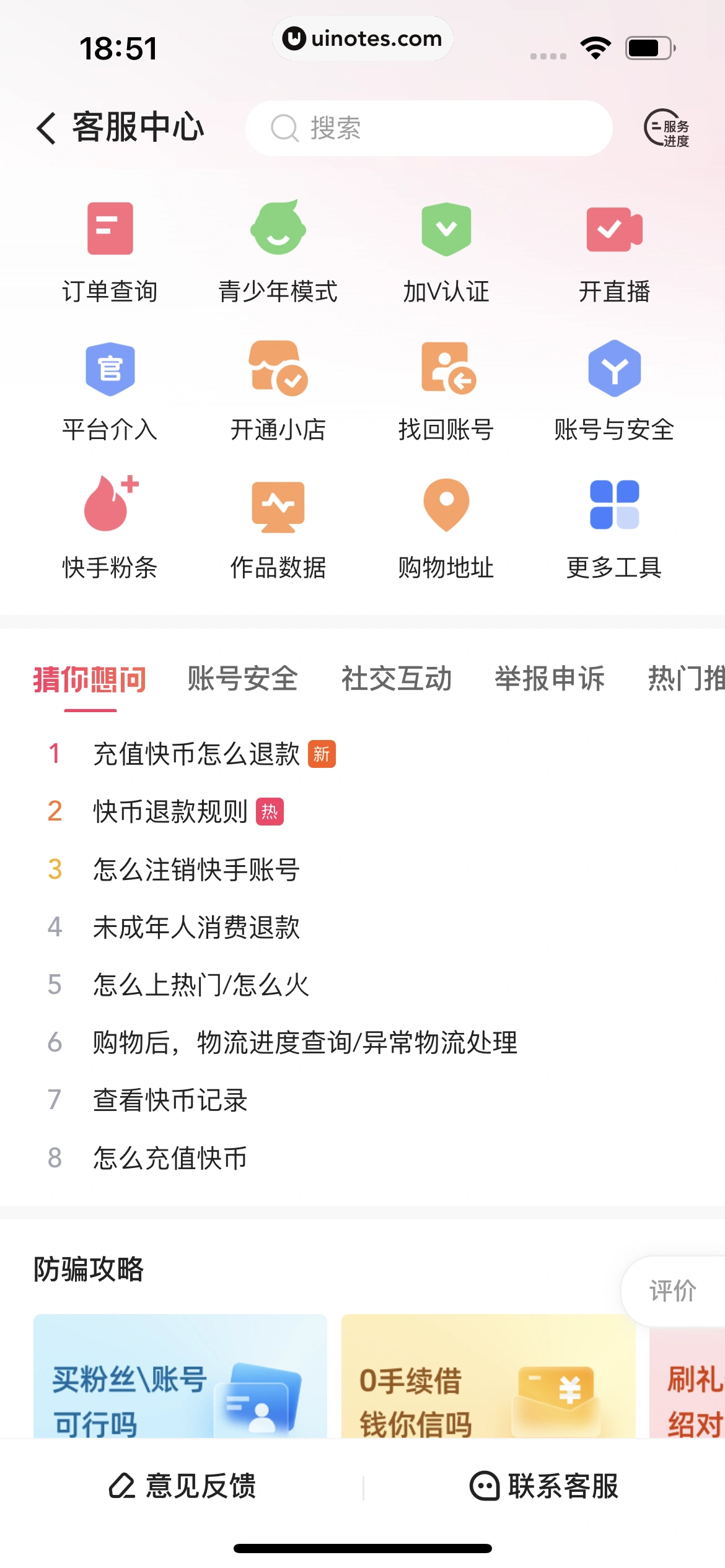
Task: Go back from 客服中心
Action: point(47,128)
